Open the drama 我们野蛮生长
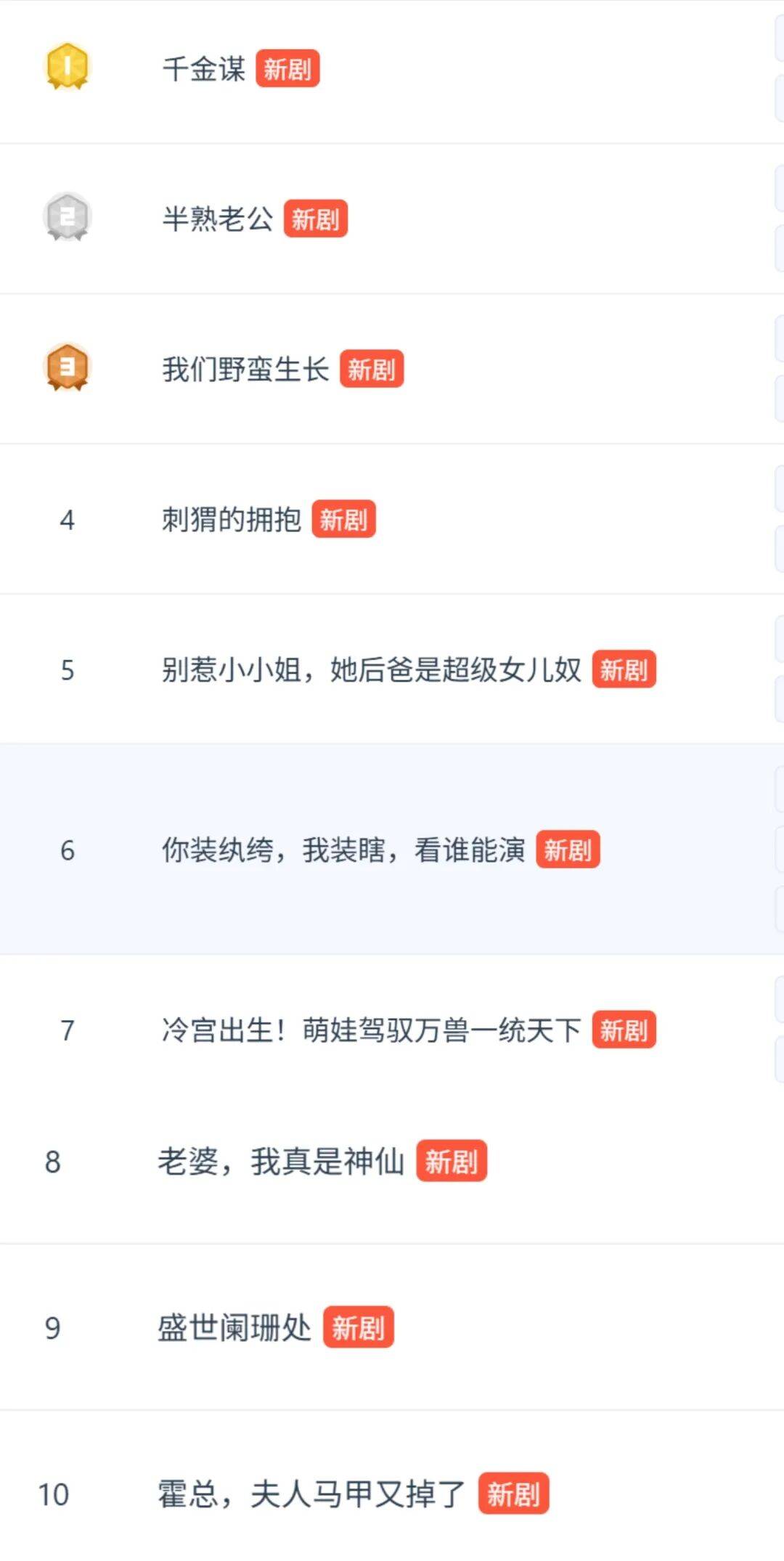The image size is (784, 1561). pyautogui.click(x=245, y=370)
